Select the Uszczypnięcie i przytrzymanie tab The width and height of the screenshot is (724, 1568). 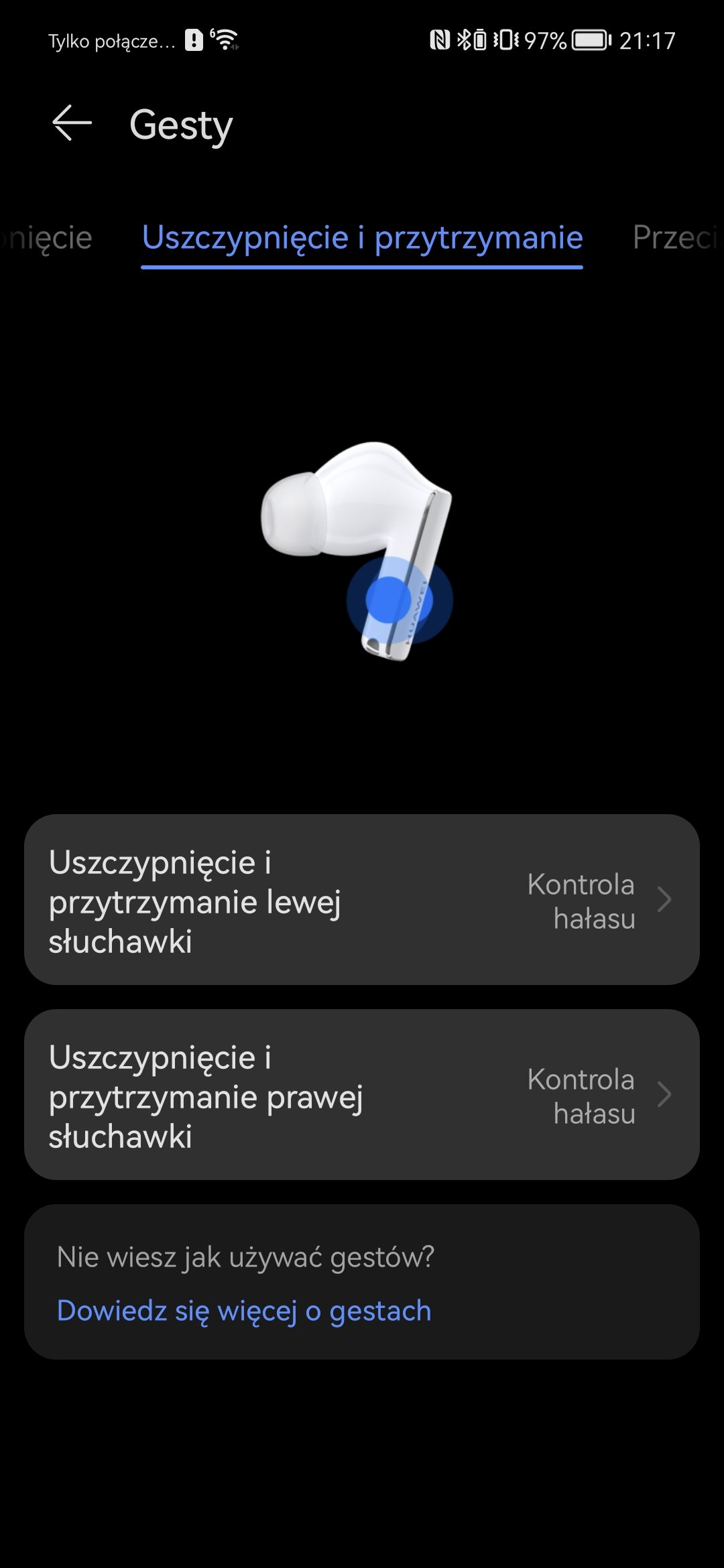click(362, 238)
